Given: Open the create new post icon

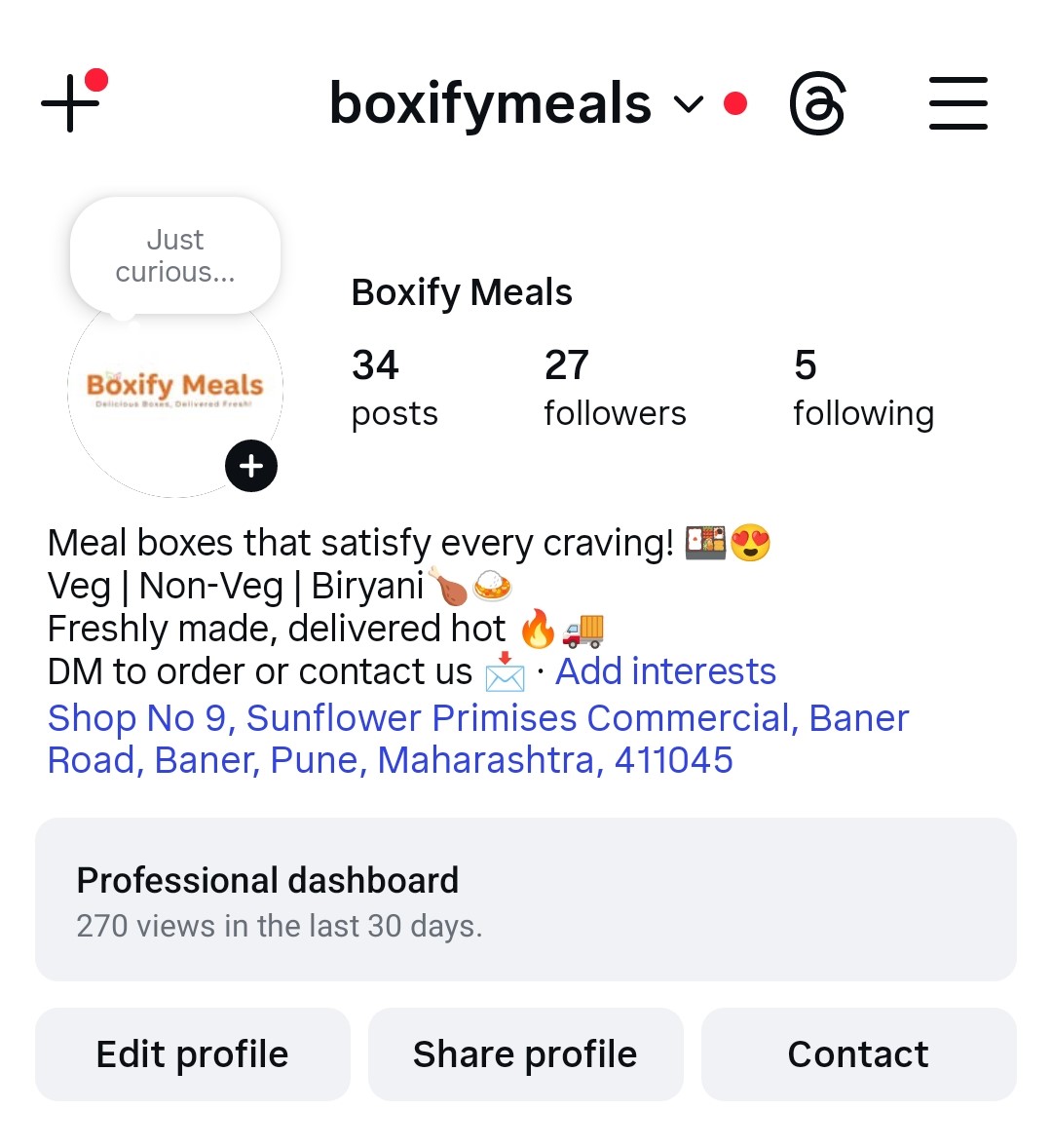Looking at the screenshot, I should (x=68, y=102).
